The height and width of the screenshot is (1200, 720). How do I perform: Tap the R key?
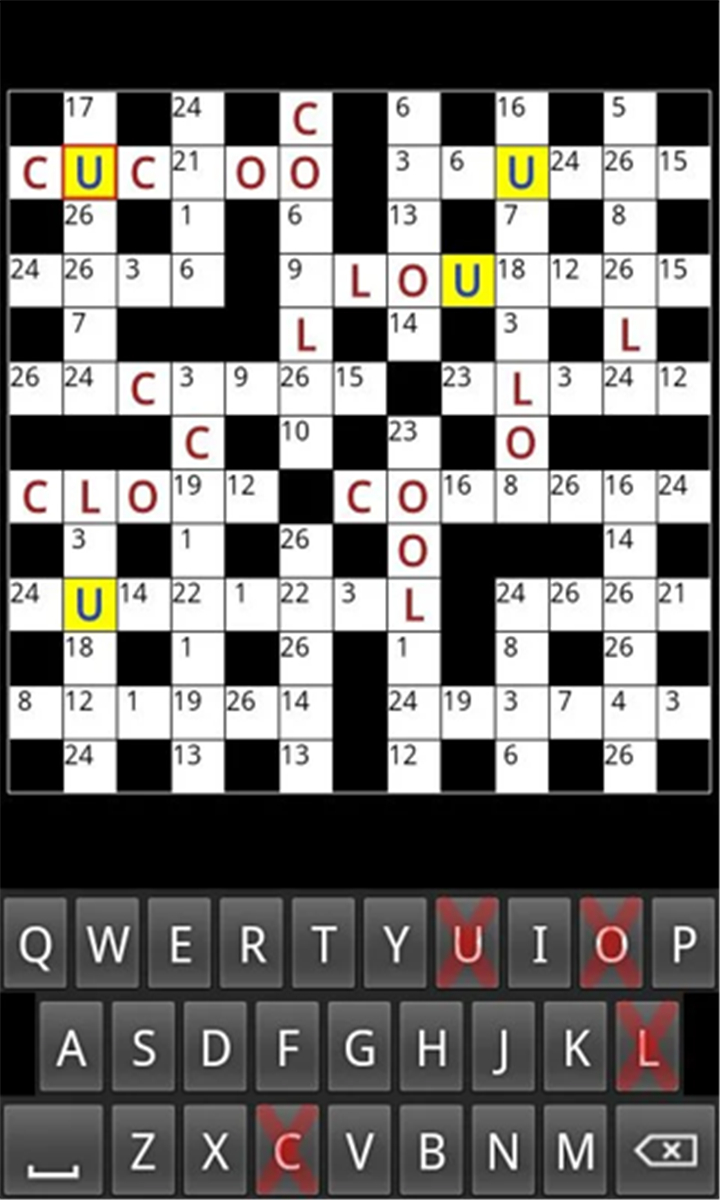(x=251, y=945)
